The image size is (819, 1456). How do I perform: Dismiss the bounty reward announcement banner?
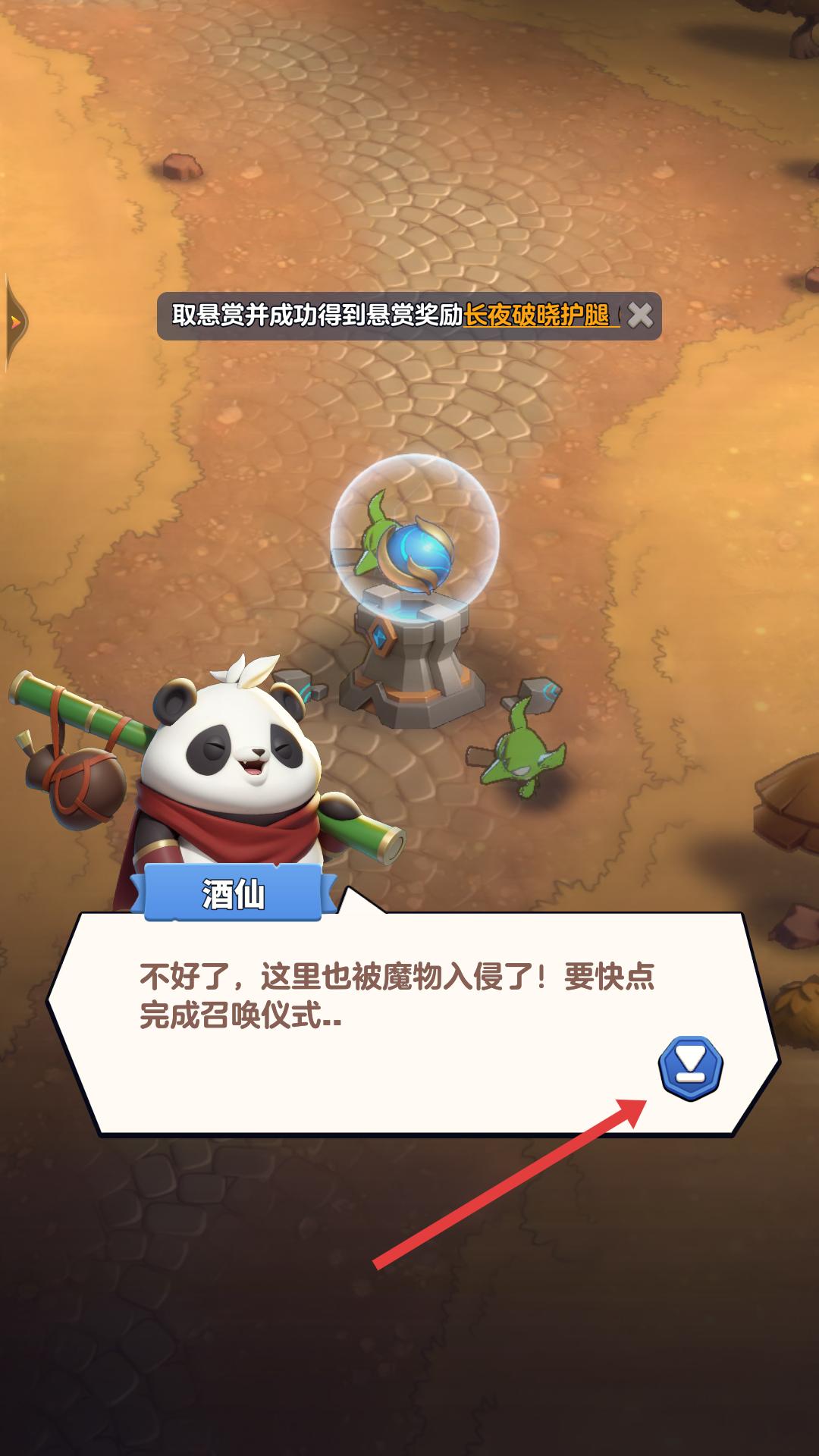[641, 315]
